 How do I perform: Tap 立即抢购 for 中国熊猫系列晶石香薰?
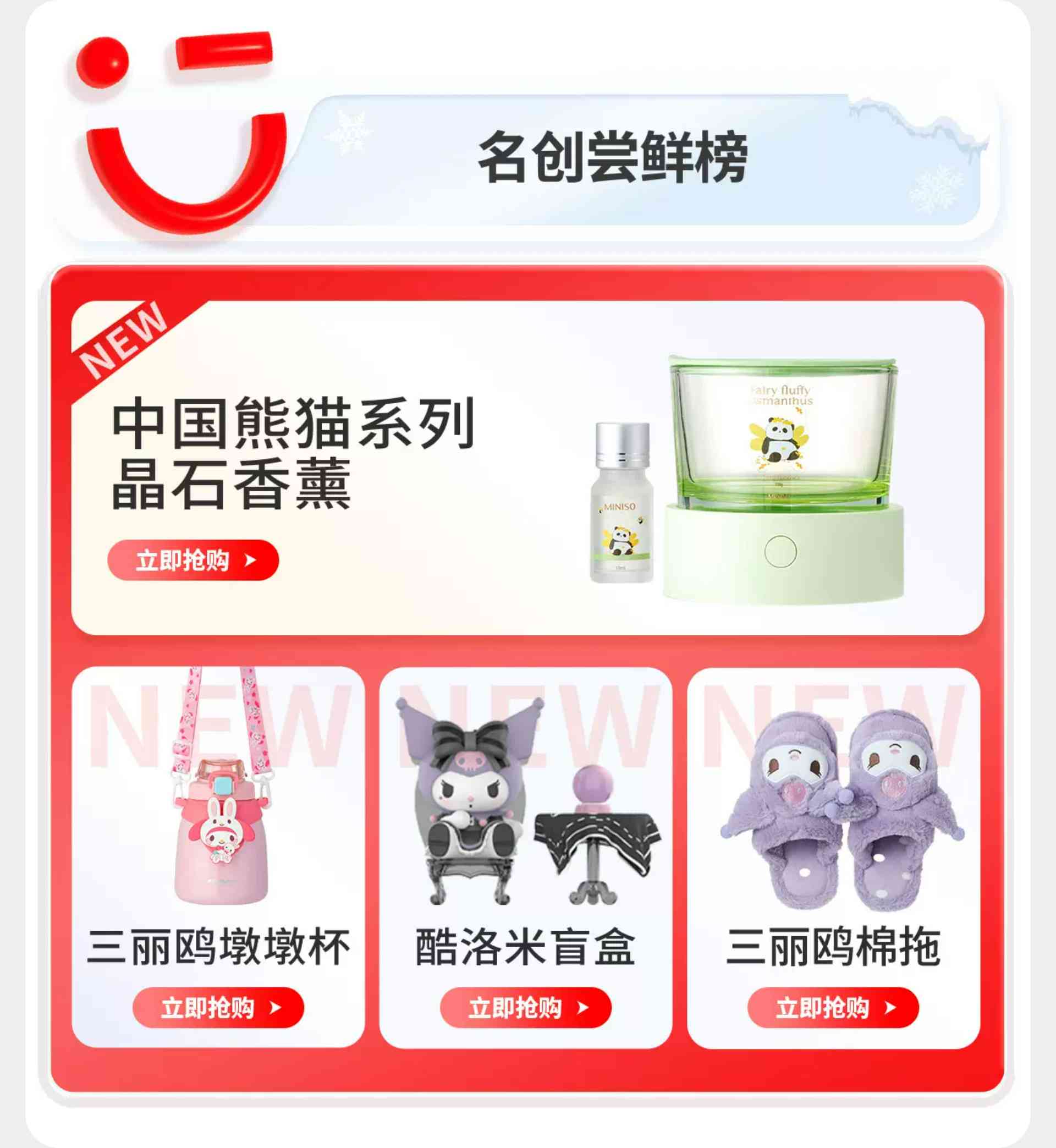tap(193, 560)
